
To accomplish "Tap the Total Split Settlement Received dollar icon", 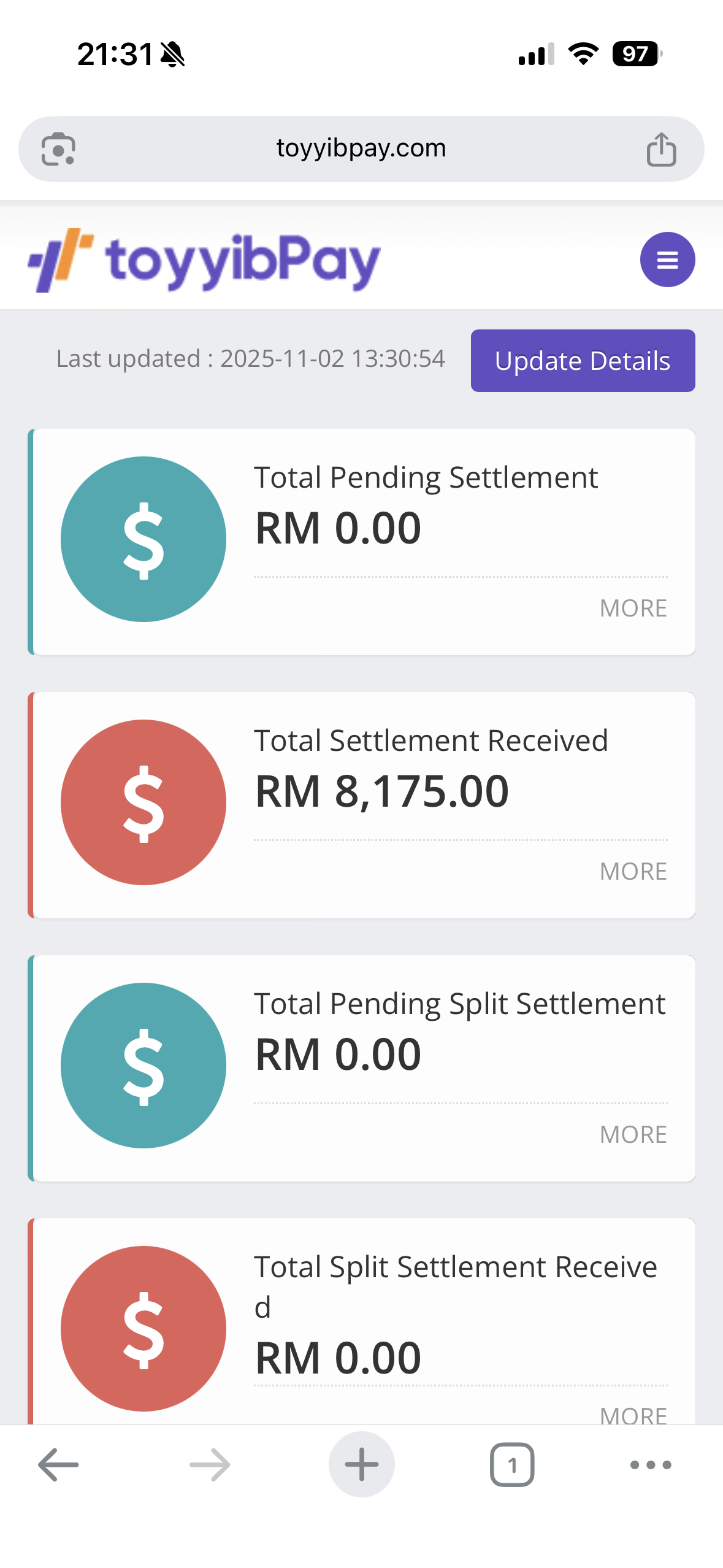I will pyautogui.click(x=143, y=1328).
